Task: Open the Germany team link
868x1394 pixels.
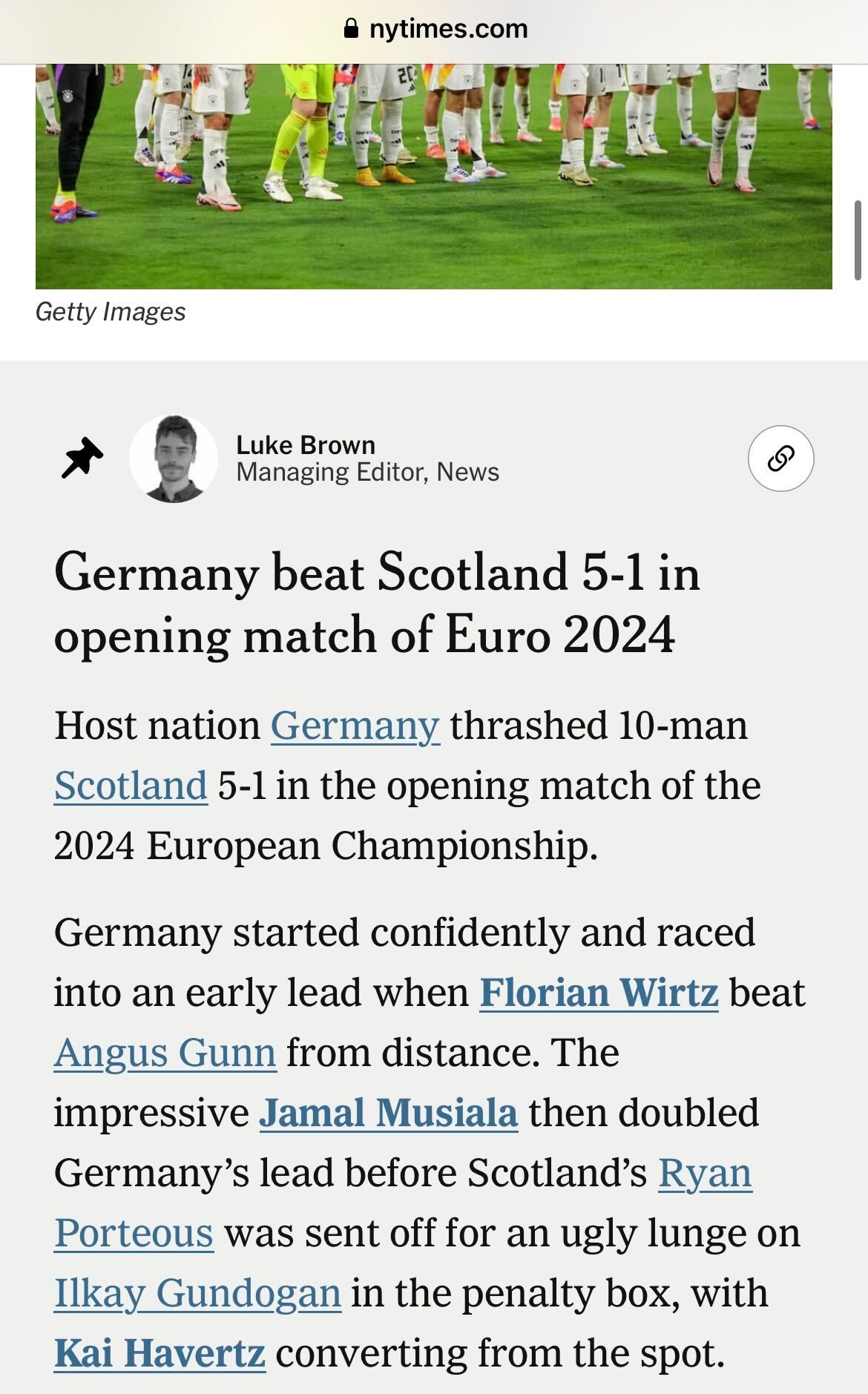Action: click(355, 726)
